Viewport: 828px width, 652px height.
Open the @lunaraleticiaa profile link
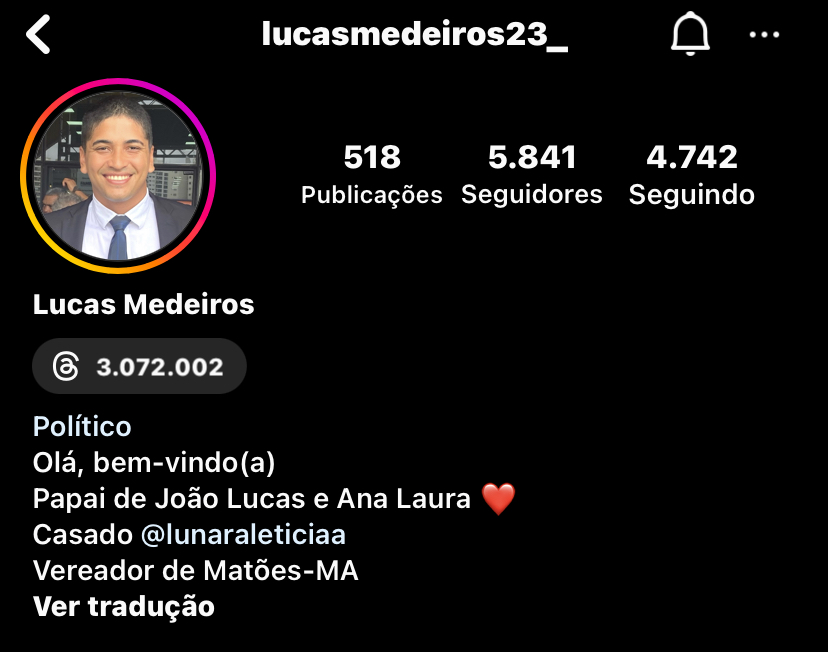pyautogui.click(x=243, y=534)
